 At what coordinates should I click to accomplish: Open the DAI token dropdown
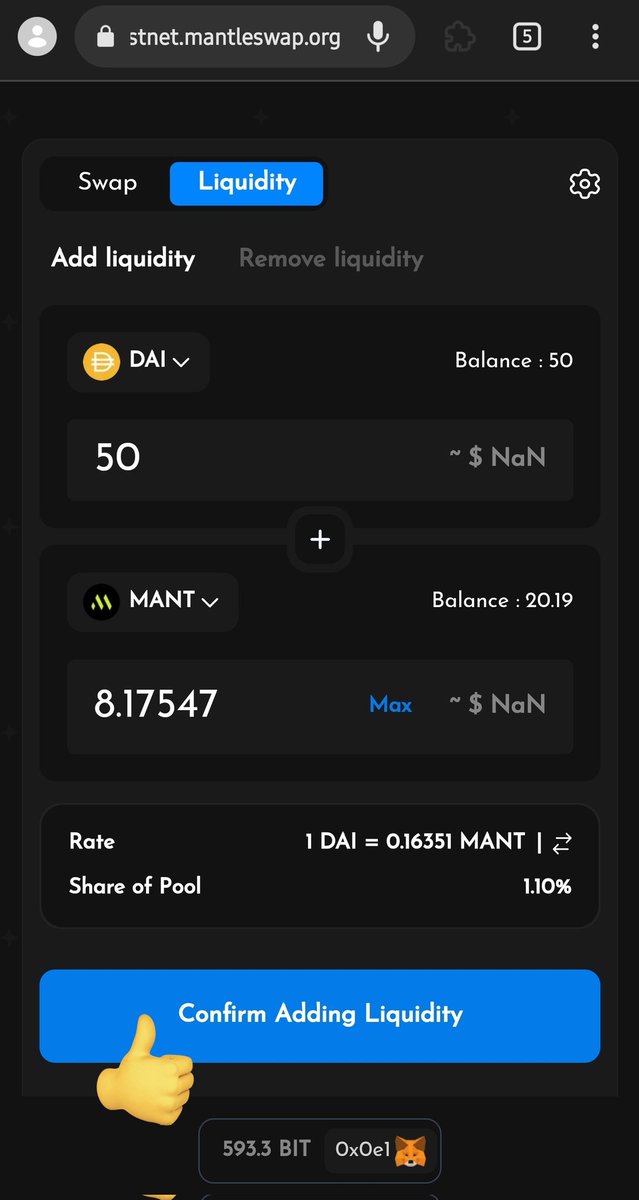pos(138,361)
